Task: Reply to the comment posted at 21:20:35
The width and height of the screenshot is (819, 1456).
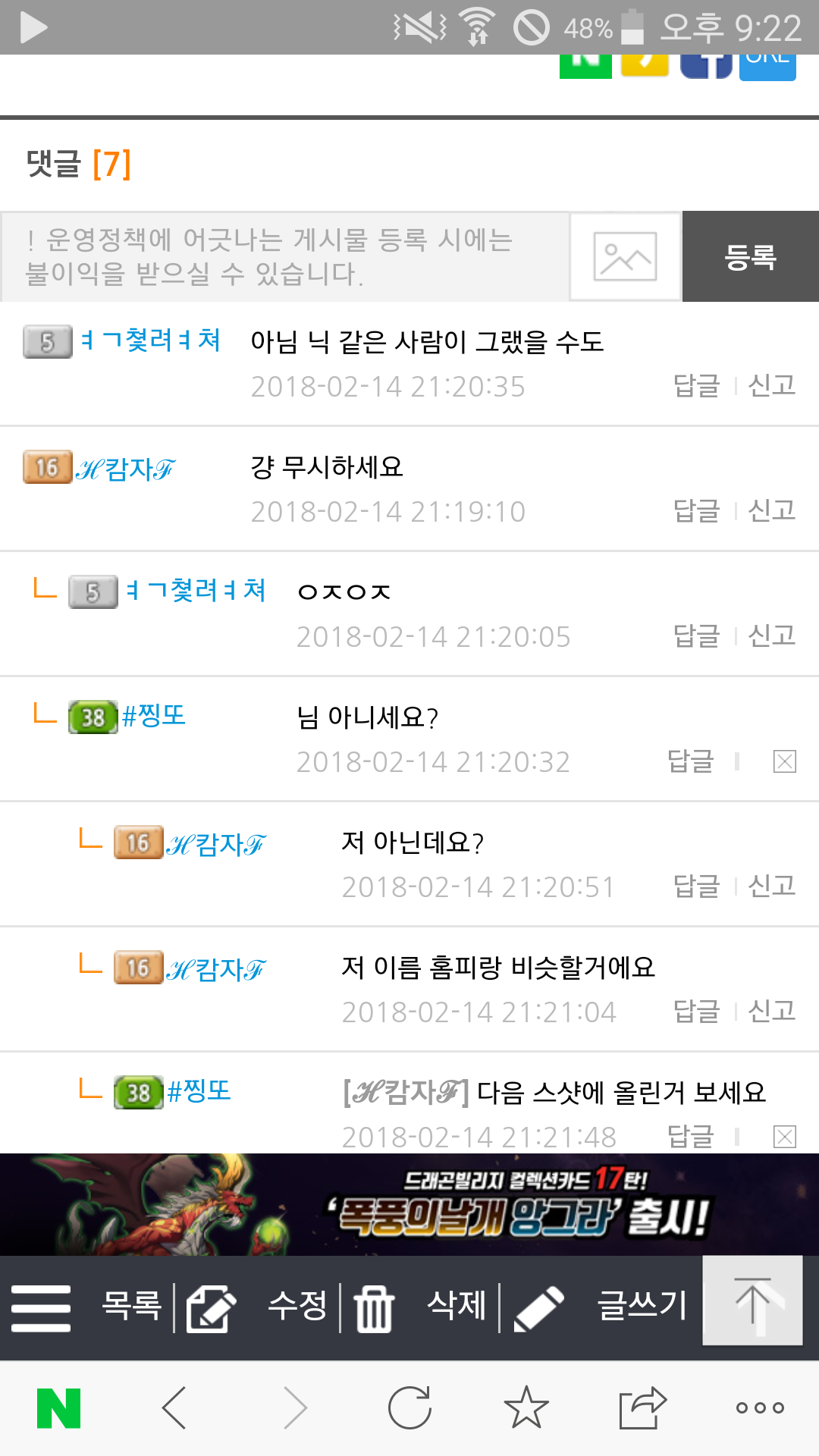Action: pyautogui.click(x=696, y=385)
